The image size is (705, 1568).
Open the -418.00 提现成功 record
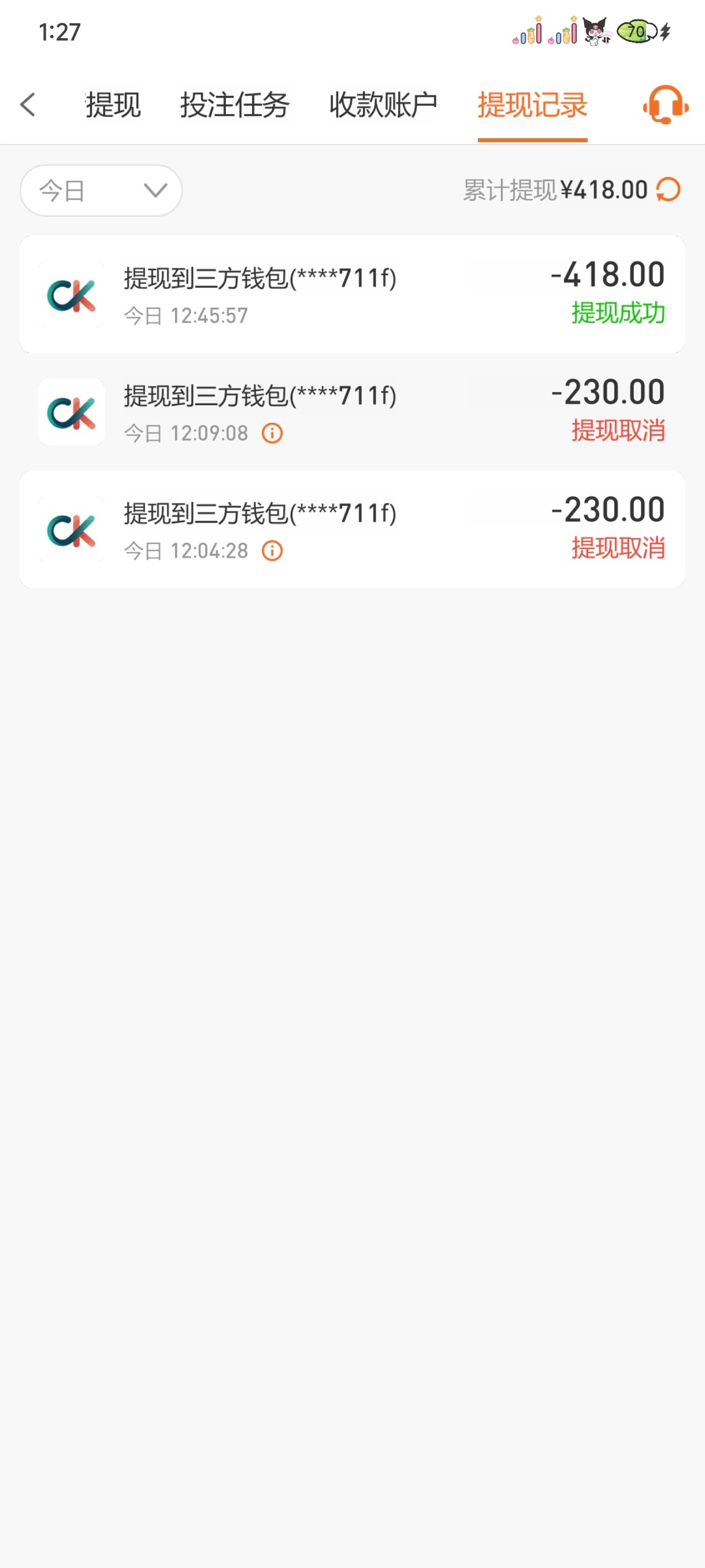(x=352, y=294)
